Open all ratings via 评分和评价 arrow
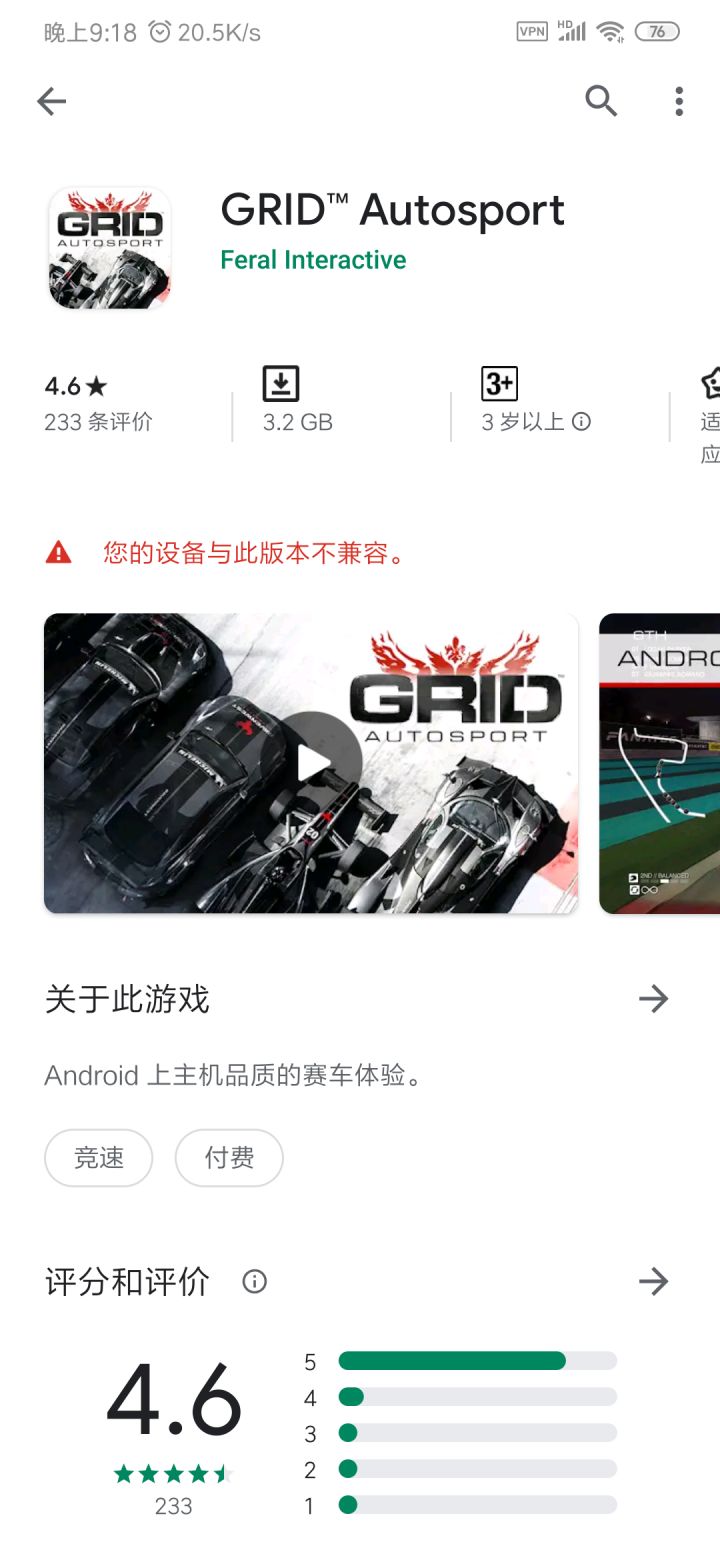Screen dimensions: 720x1560 pyautogui.click(x=653, y=1281)
